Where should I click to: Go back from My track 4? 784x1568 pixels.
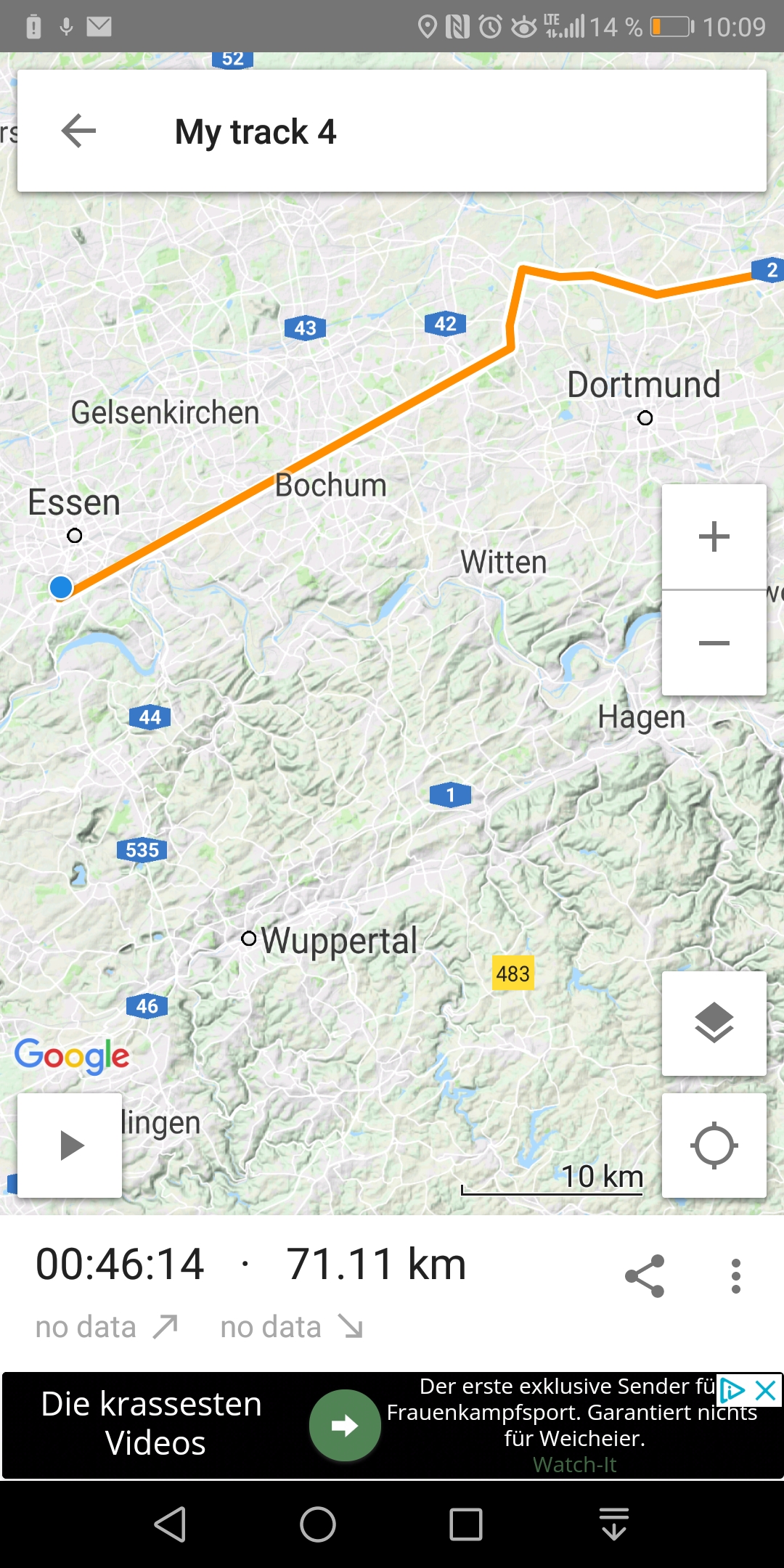pyautogui.click(x=79, y=131)
